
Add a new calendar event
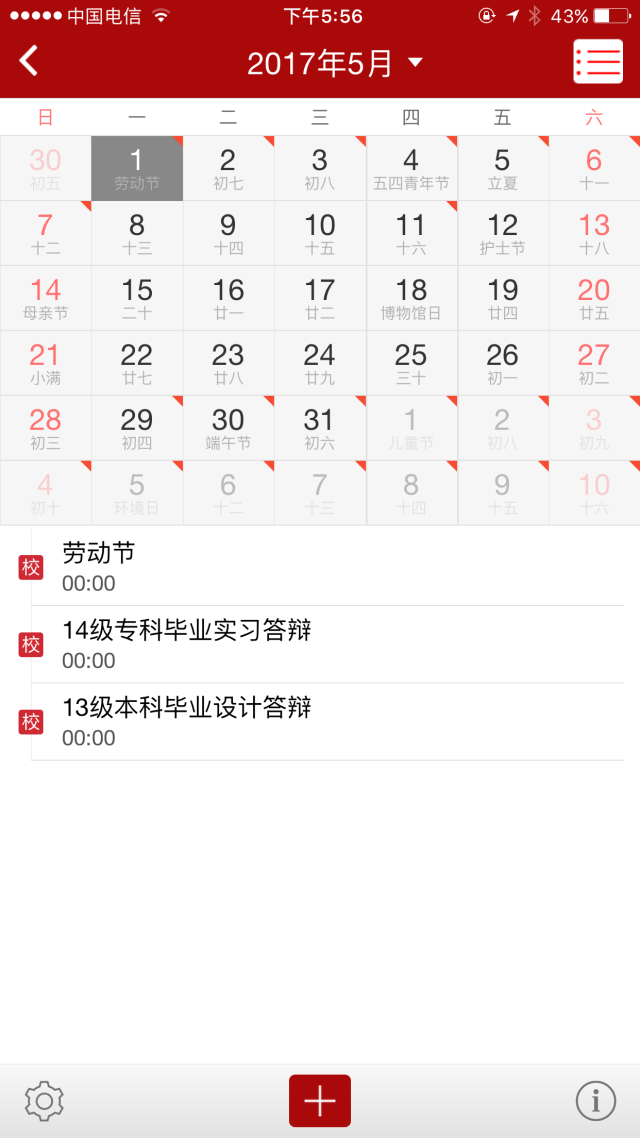pos(320,1101)
